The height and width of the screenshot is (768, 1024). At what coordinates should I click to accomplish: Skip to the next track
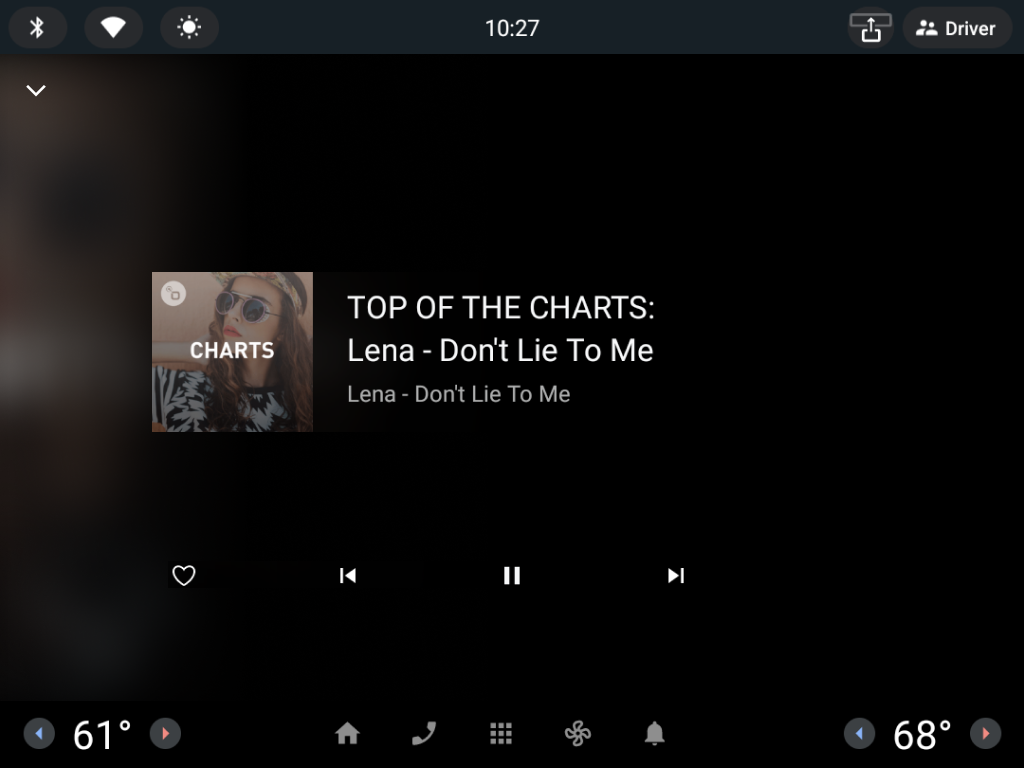click(676, 575)
